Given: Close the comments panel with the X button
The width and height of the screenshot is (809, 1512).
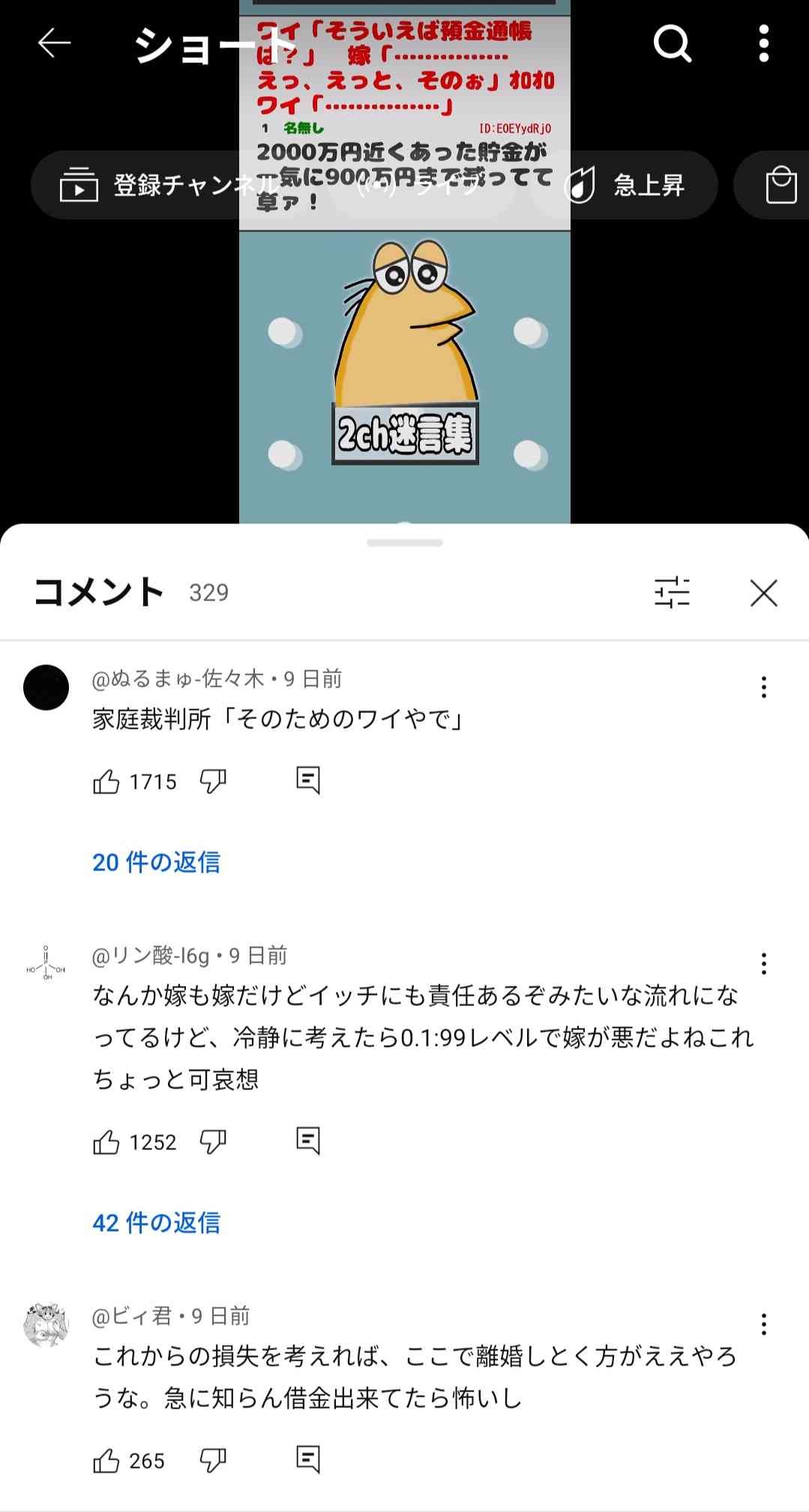Looking at the screenshot, I should [x=763, y=592].
